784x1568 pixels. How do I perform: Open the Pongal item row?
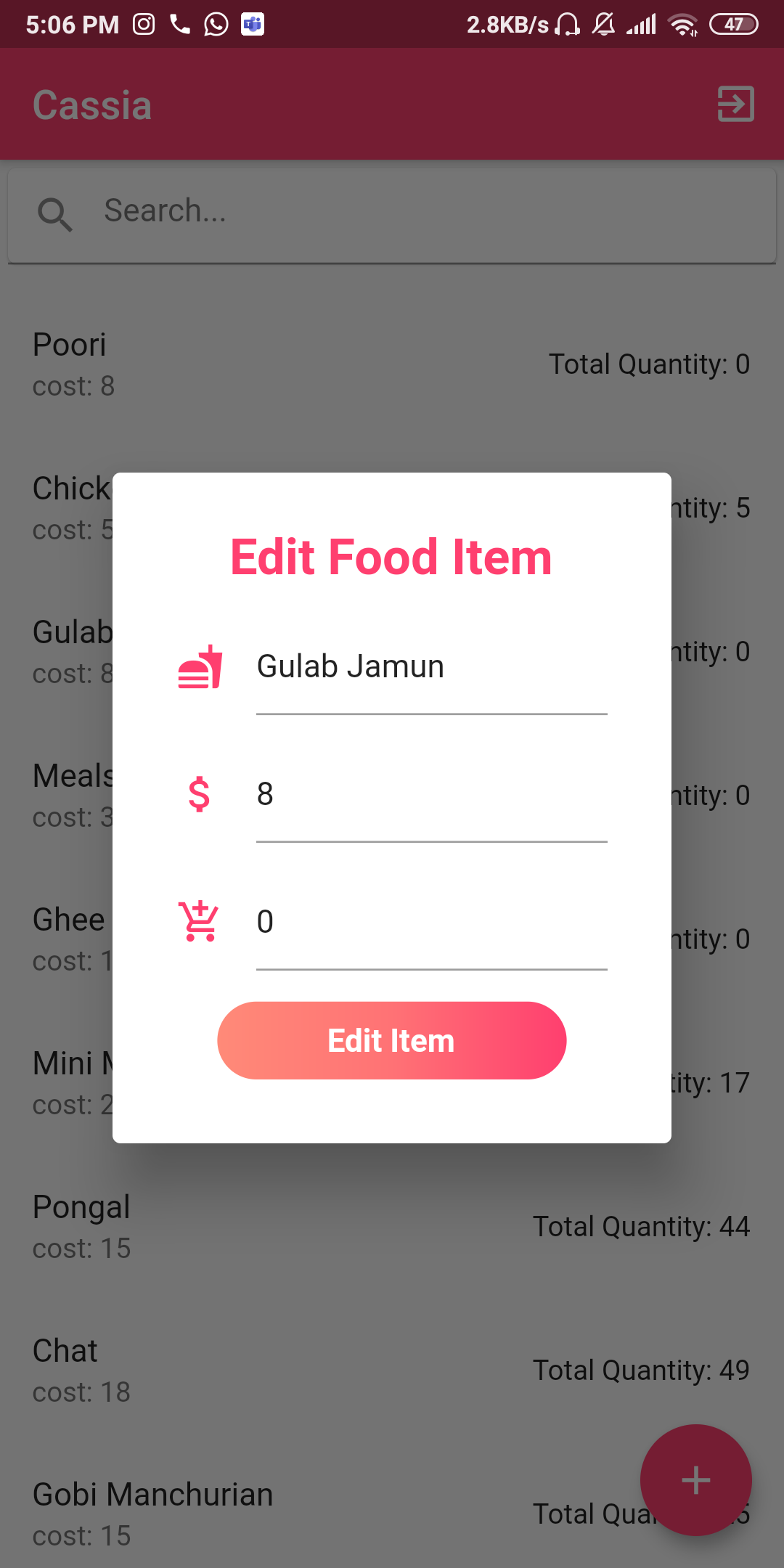pos(392,1227)
